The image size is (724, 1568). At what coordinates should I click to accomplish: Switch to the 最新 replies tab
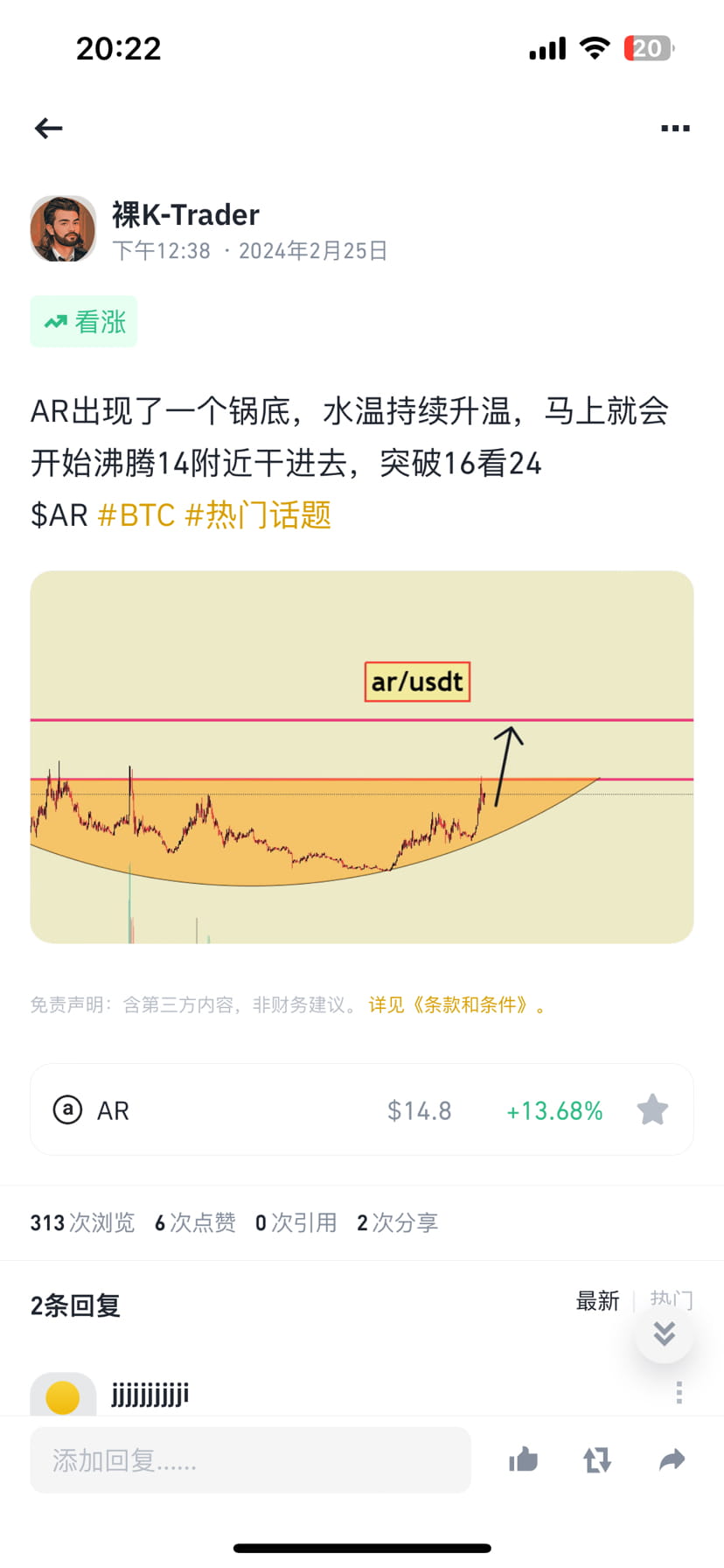[598, 1301]
